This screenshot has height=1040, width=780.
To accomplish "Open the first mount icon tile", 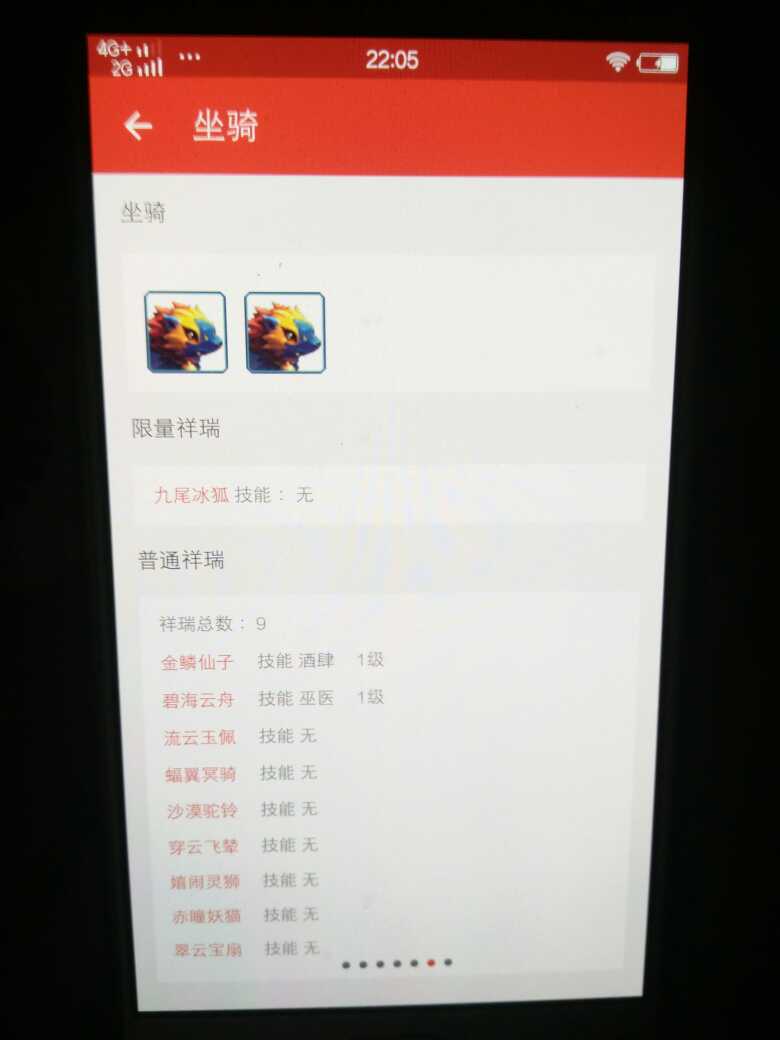I will pyautogui.click(x=186, y=333).
